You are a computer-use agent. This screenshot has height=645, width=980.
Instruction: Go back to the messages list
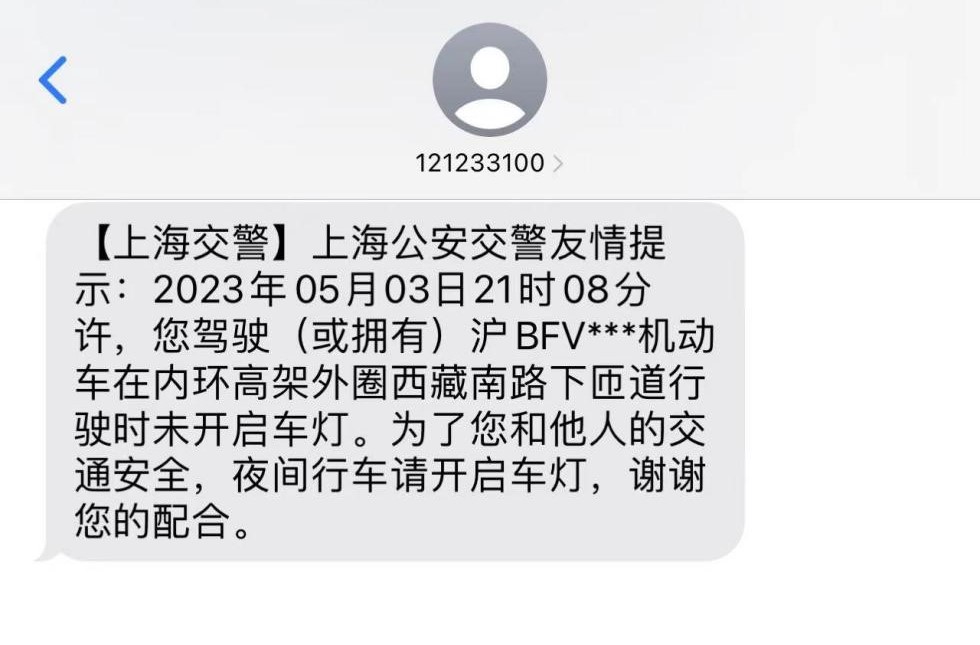point(53,80)
